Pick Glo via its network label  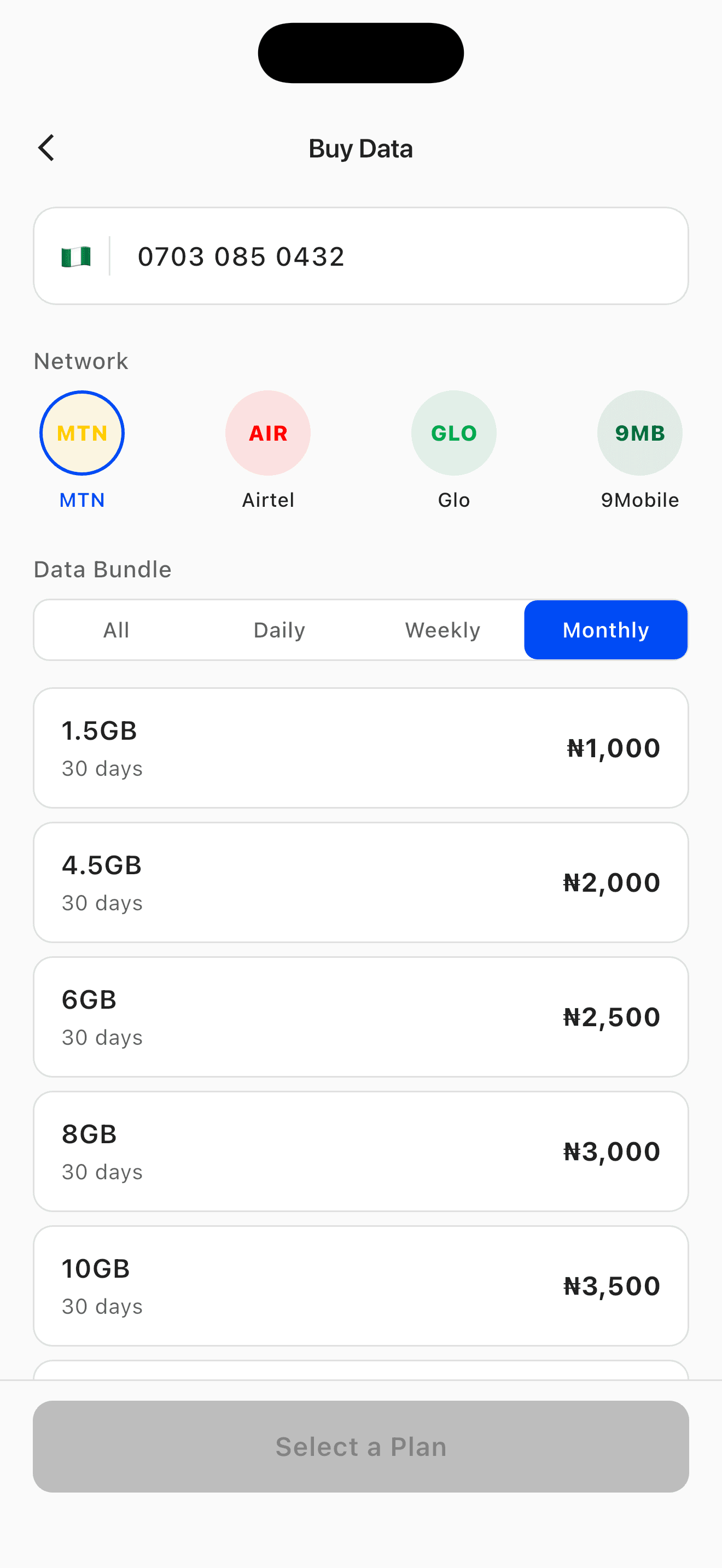(453, 500)
